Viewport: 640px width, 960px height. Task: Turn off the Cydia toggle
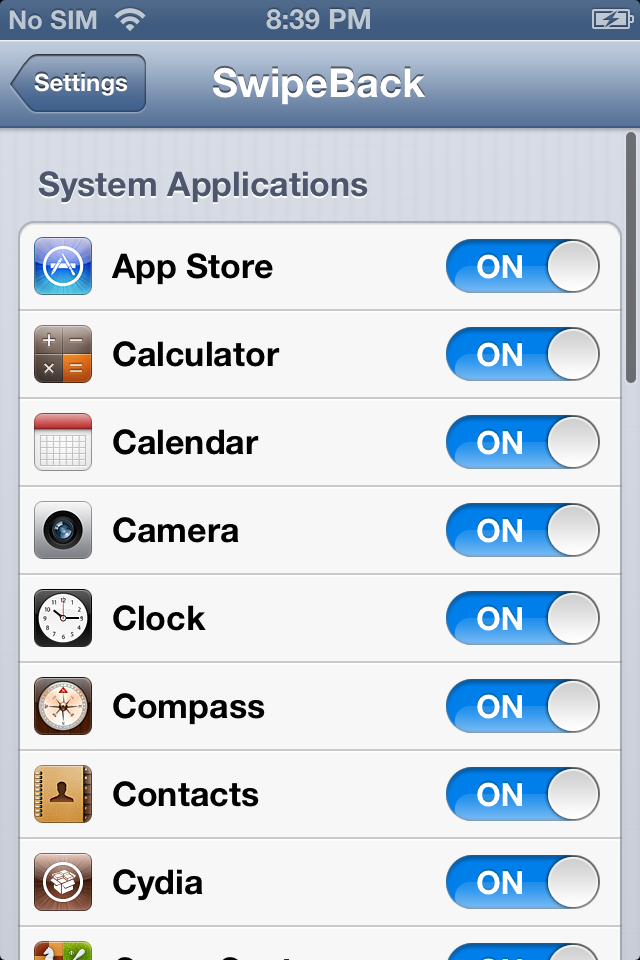[x=522, y=883]
